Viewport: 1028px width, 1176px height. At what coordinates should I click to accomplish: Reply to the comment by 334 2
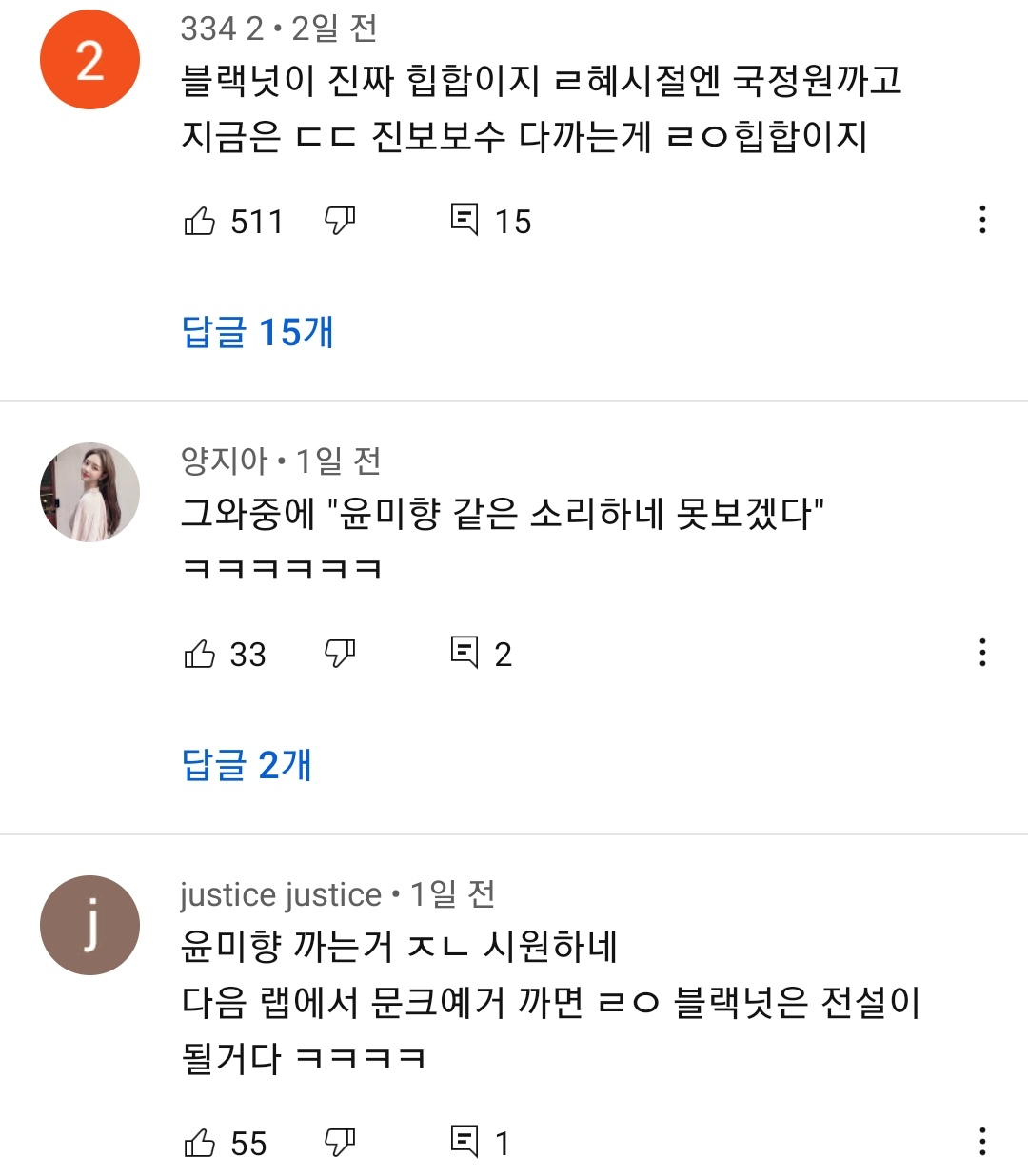[465, 220]
